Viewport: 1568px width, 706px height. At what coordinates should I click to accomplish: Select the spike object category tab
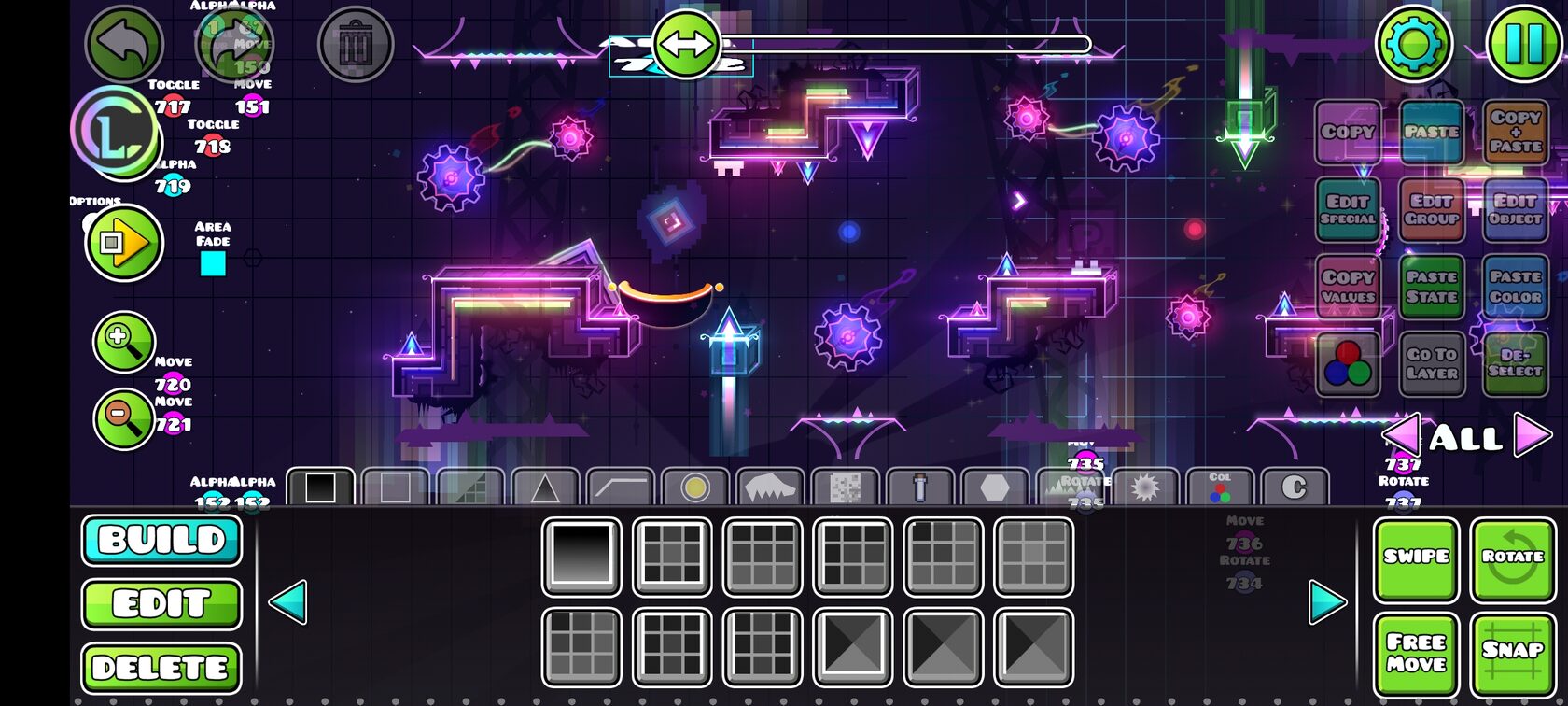tap(545, 487)
